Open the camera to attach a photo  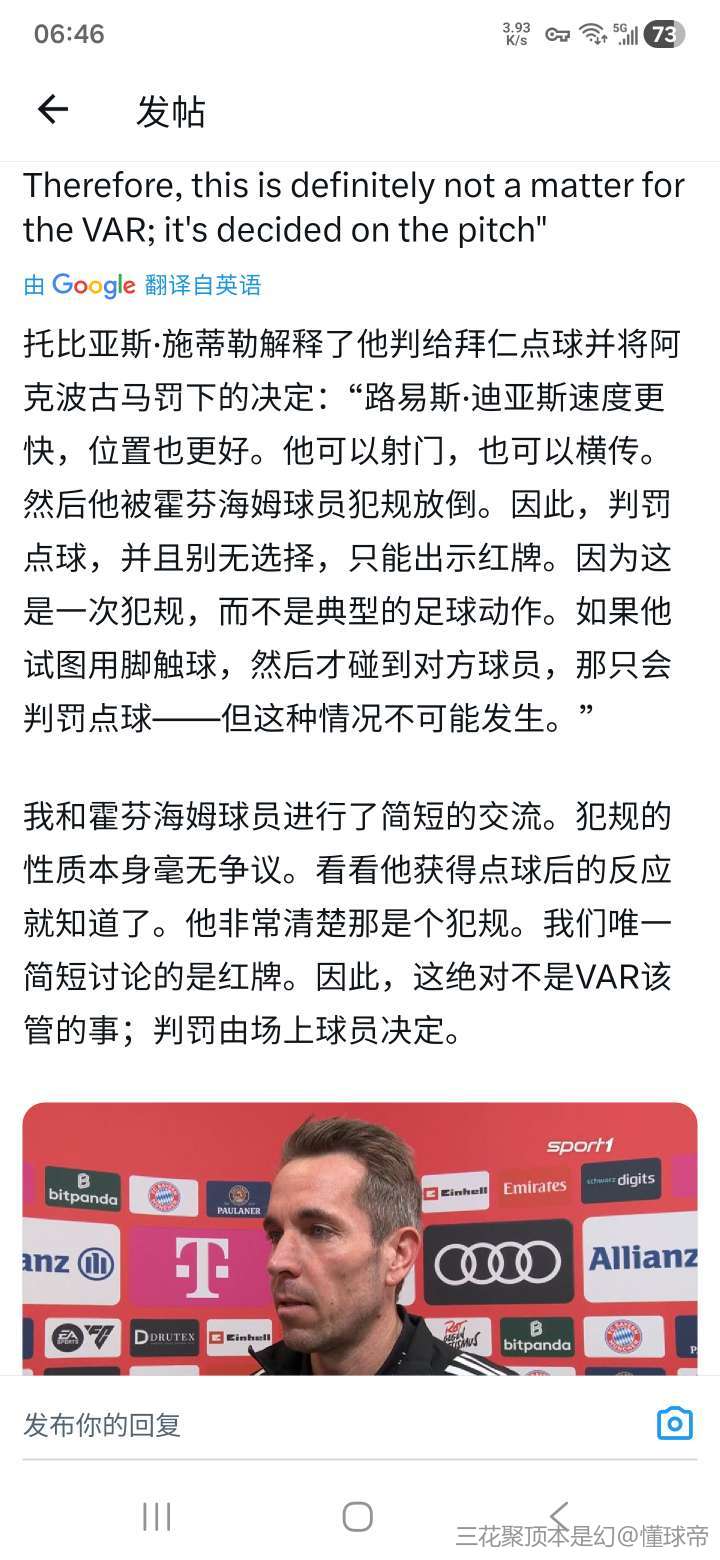point(674,1423)
